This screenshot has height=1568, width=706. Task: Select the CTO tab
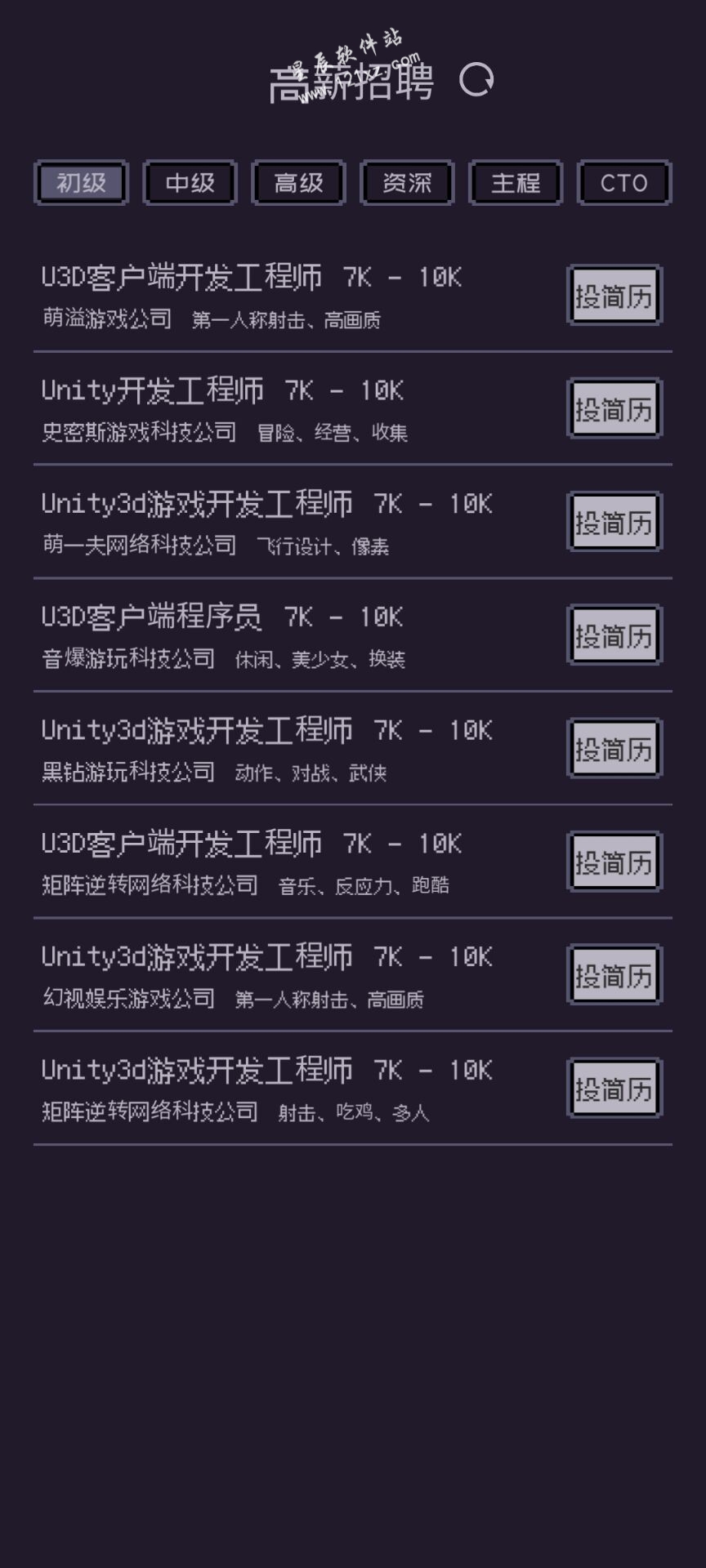(x=624, y=182)
